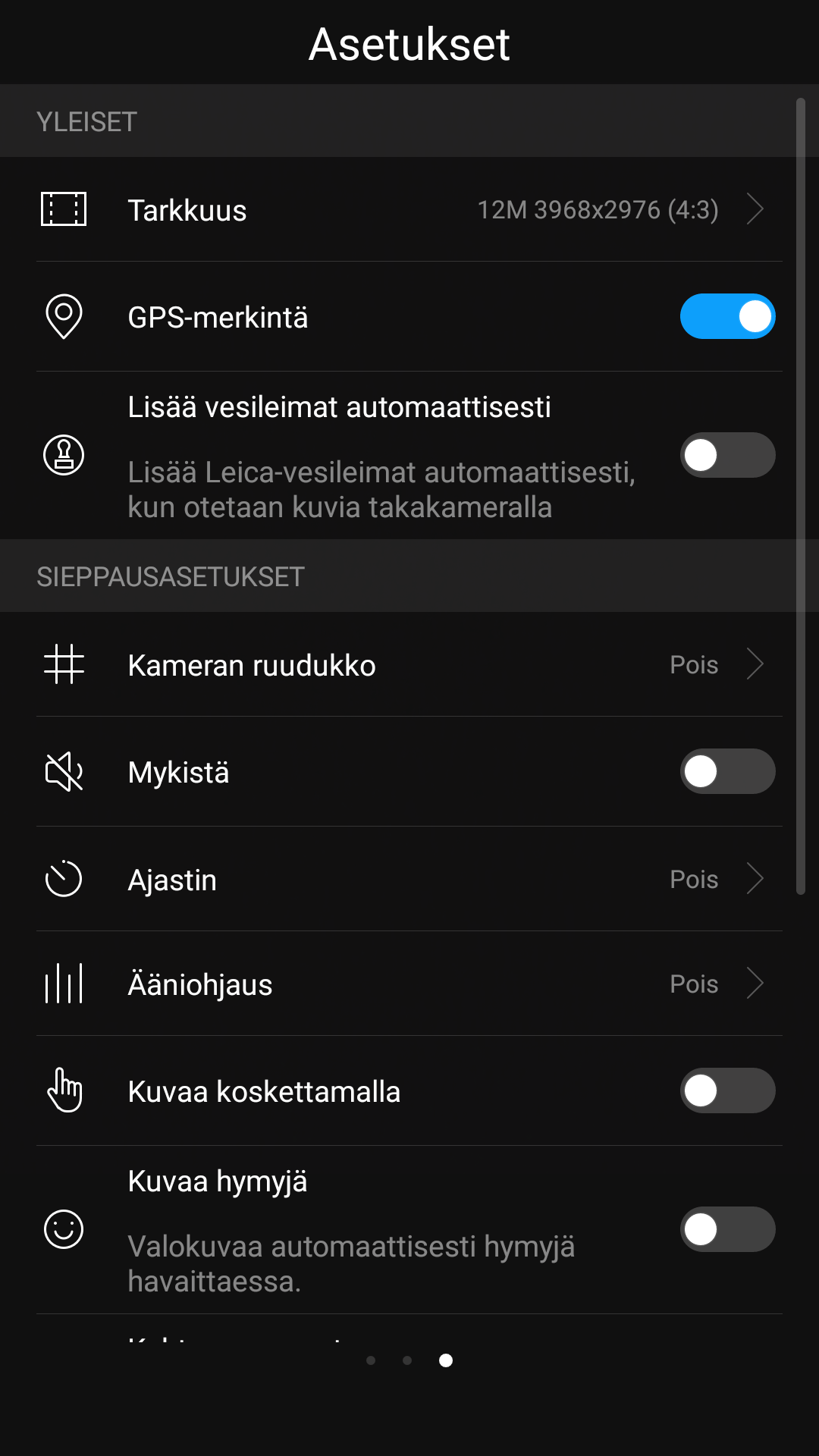Enable Lisää vesileimat automaattisesti
Viewport: 819px width, 1456px height.
(727, 455)
